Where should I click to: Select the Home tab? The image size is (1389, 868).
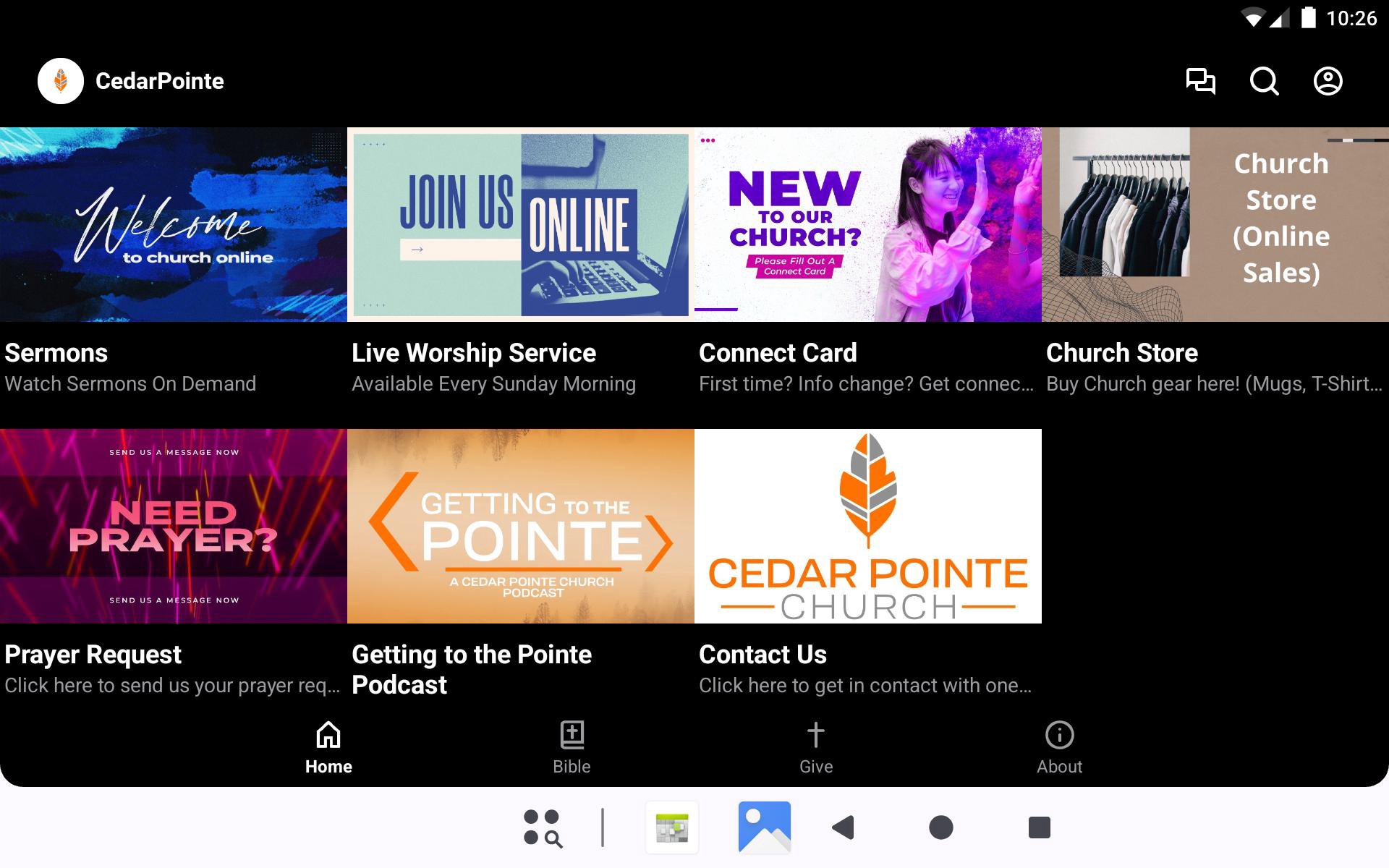pyautogui.click(x=328, y=748)
